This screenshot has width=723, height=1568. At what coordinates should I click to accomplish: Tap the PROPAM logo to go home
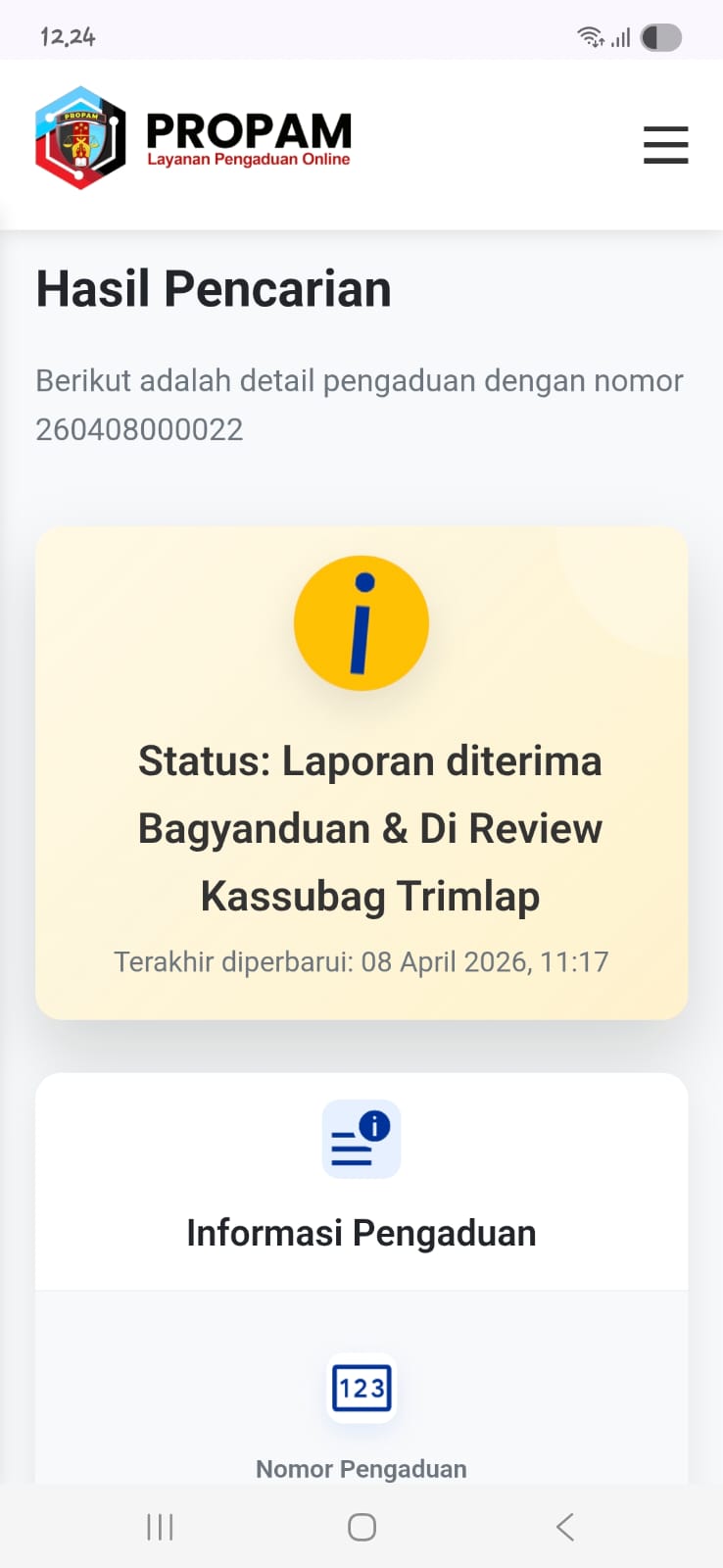click(x=193, y=138)
